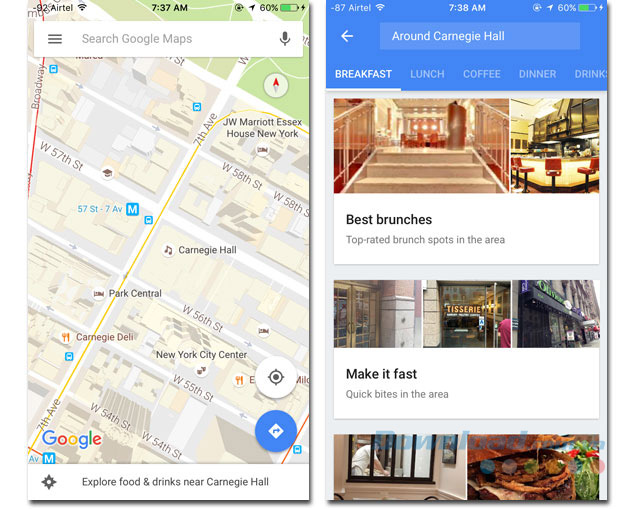Explore food & drinks near Carnegie Hall
Screen dimensions: 640x509
175,482
